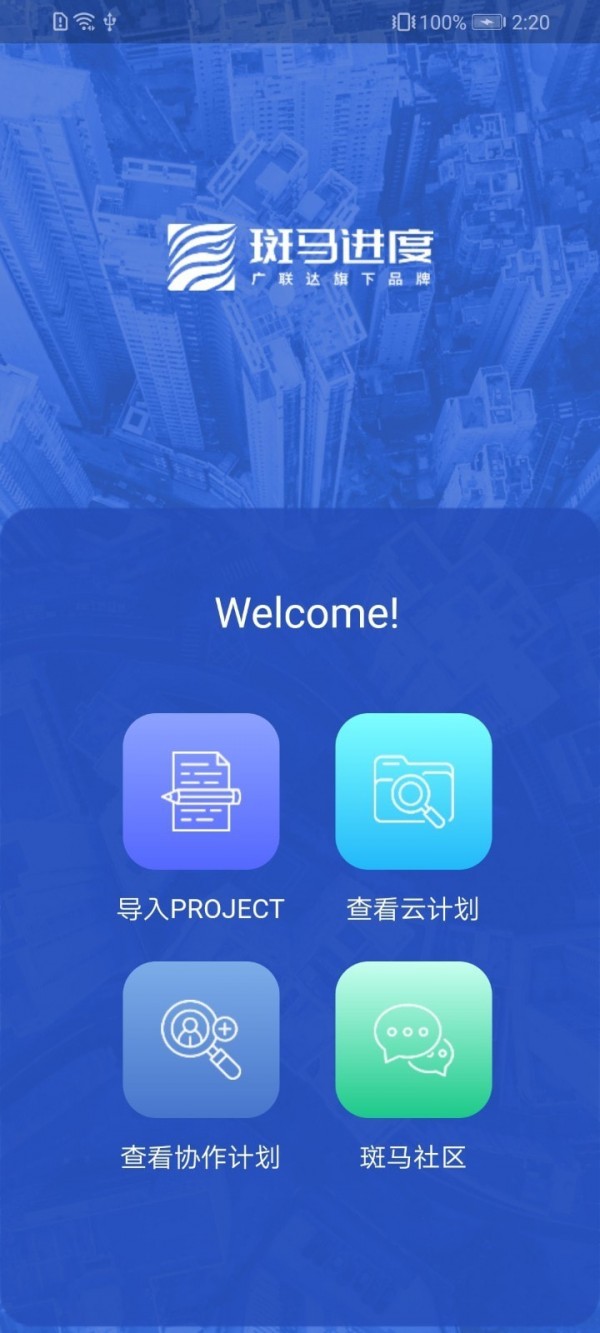Select 查看云计划 to view cloud plans
This screenshot has width=600, height=1333.
point(413,791)
